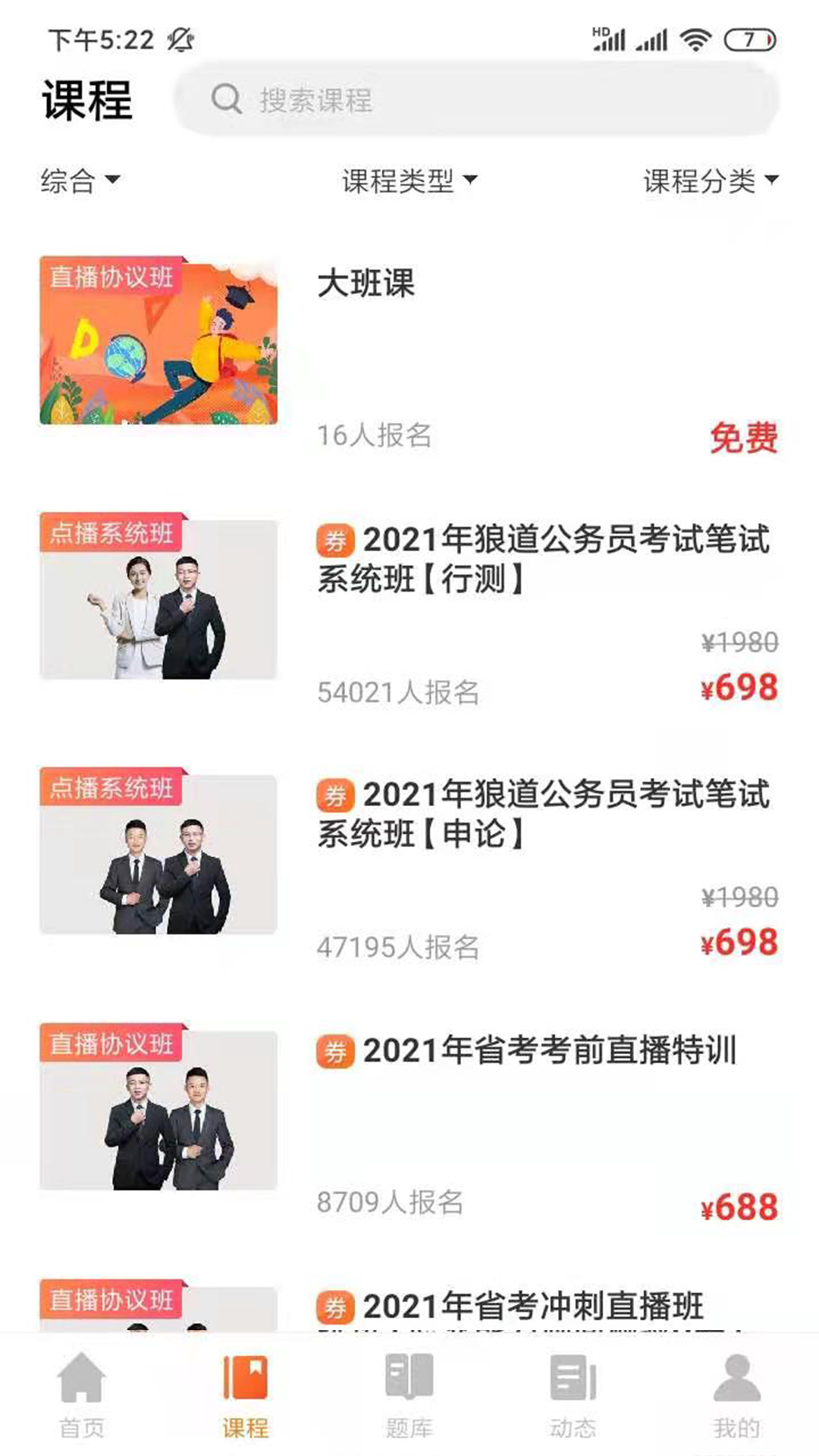
Task: Open 2021年狼道公务员考试笔试系统班【行测】 course
Action: [543, 560]
